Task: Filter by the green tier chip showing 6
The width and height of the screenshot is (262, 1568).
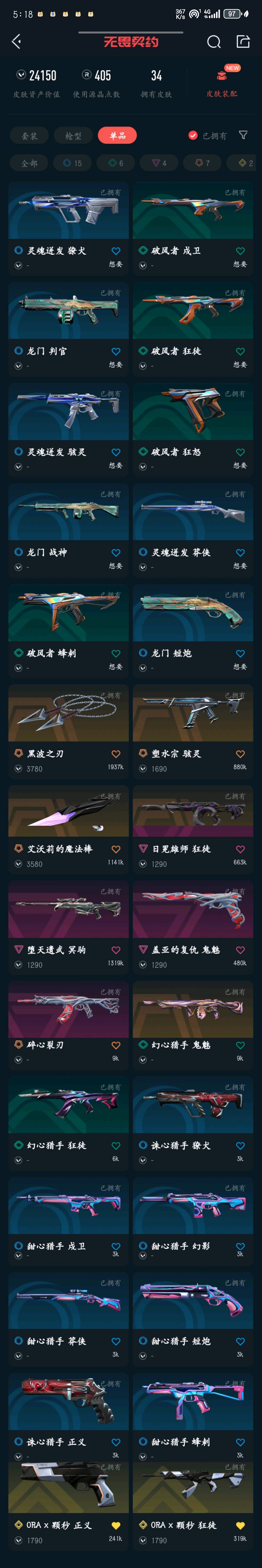Action: 115,163
